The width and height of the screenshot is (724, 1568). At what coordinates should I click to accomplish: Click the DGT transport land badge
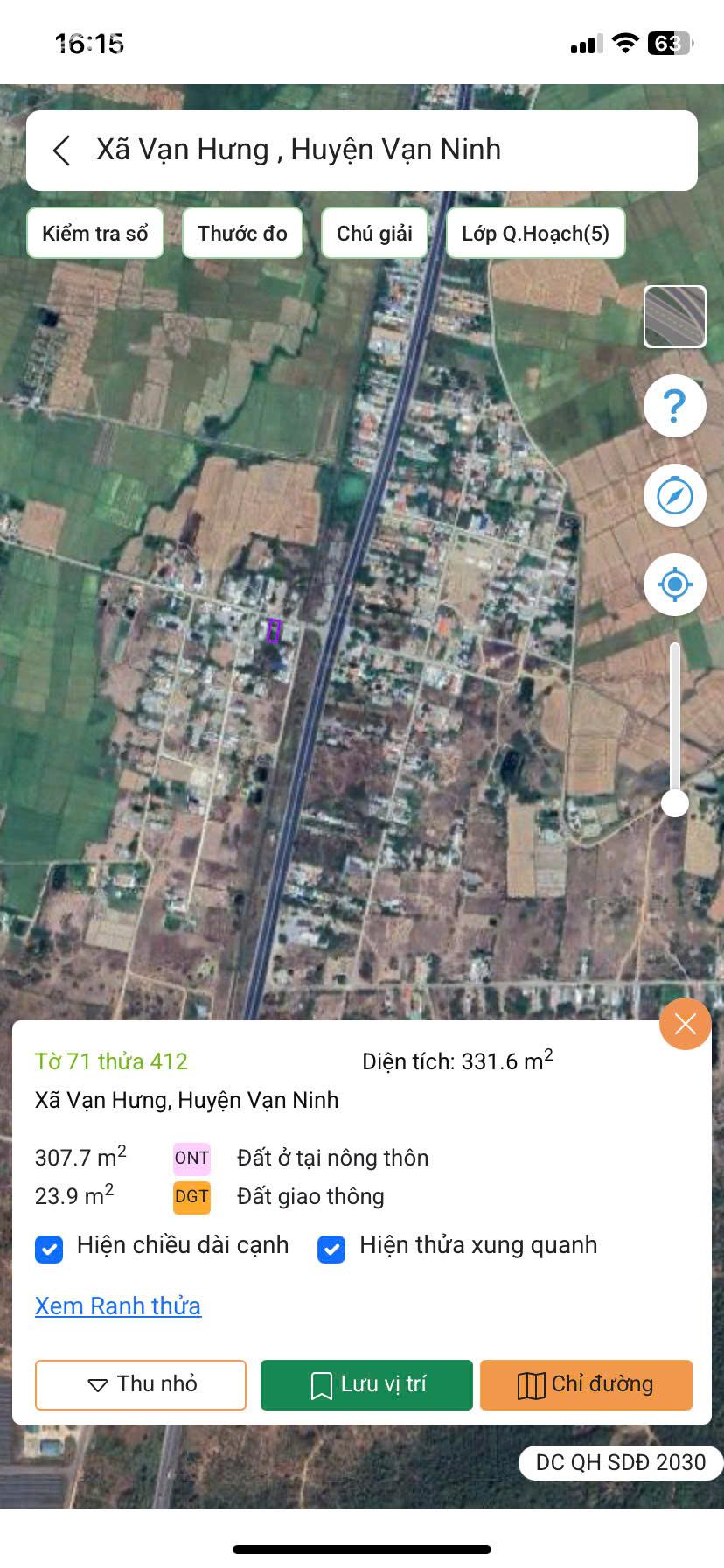[x=191, y=1197]
